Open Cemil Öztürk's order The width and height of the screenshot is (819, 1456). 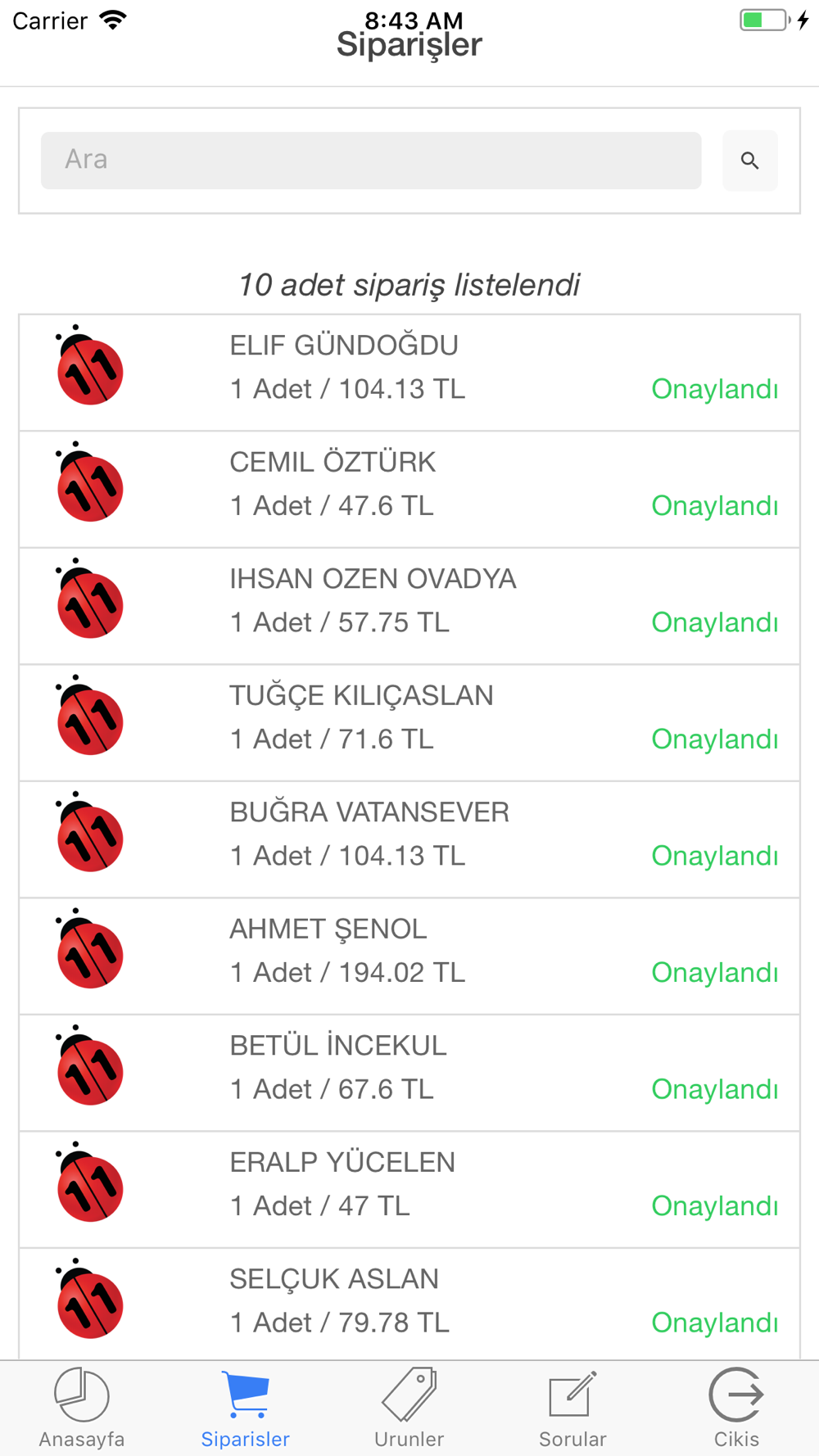pyautogui.click(x=409, y=490)
